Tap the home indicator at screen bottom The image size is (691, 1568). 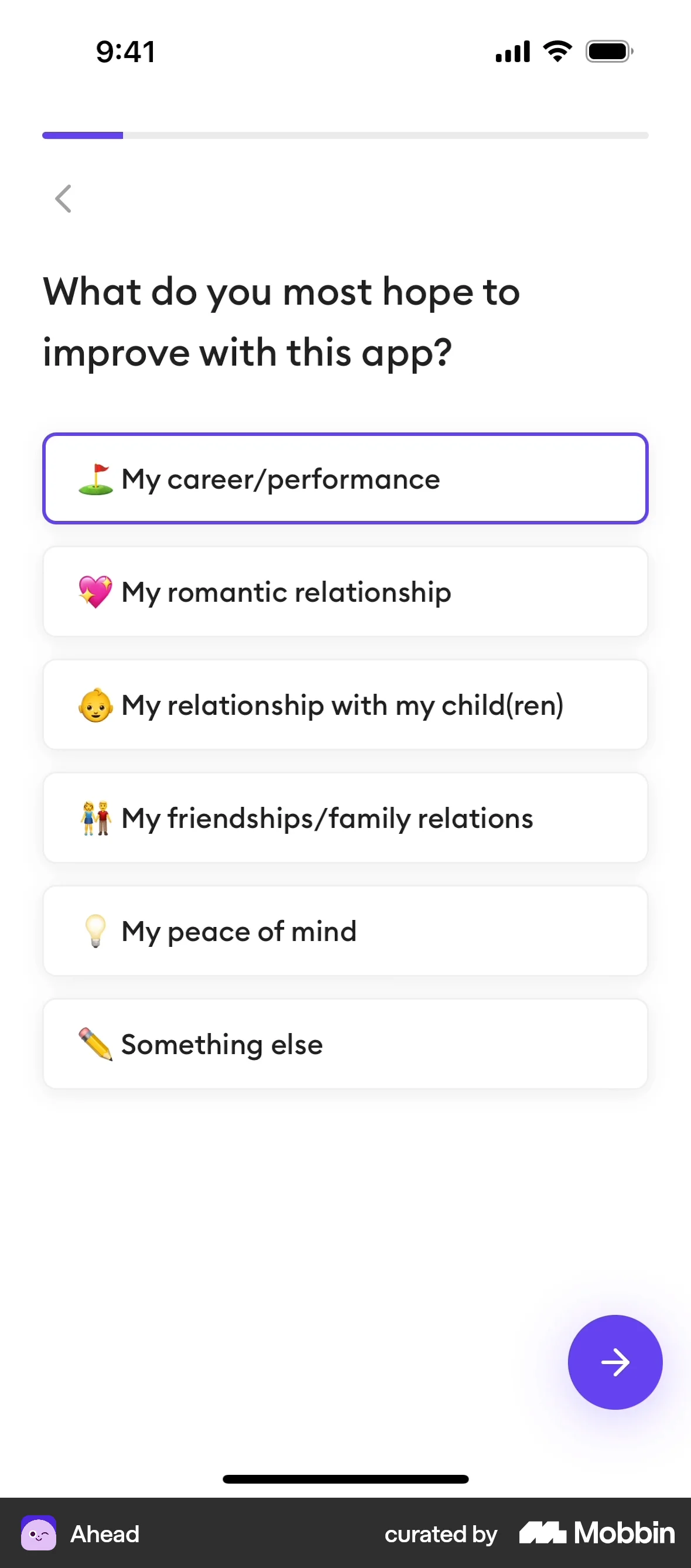coord(345,1479)
